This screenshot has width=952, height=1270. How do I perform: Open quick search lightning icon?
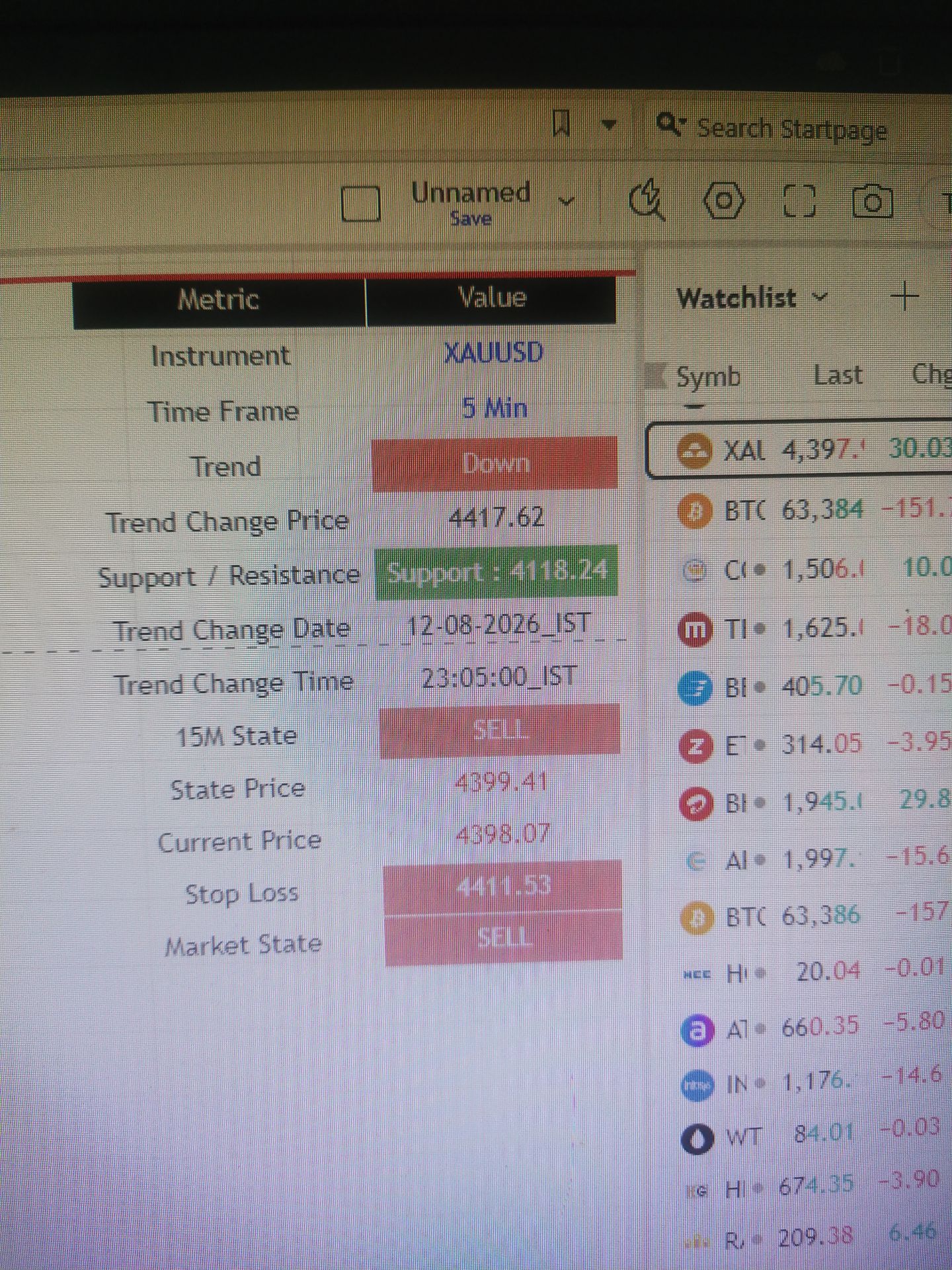click(x=647, y=199)
